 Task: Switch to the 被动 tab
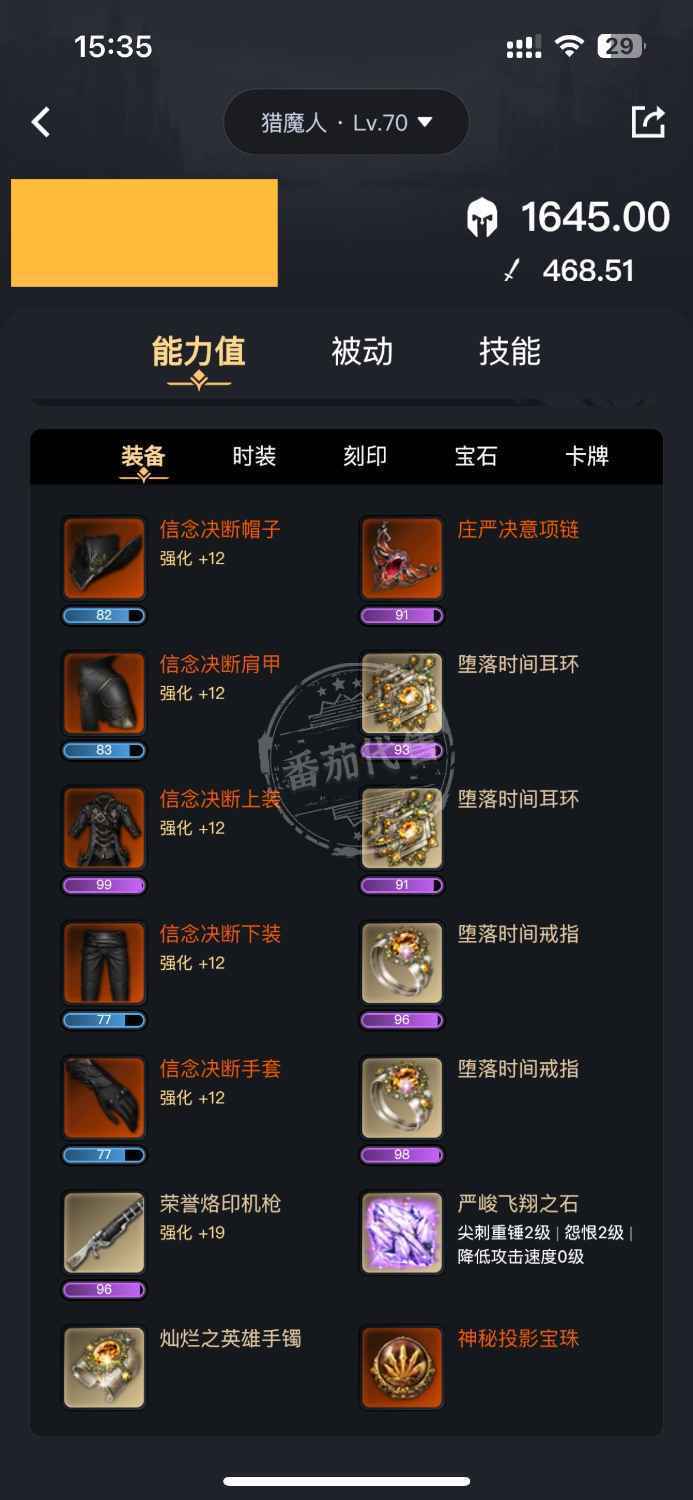362,351
